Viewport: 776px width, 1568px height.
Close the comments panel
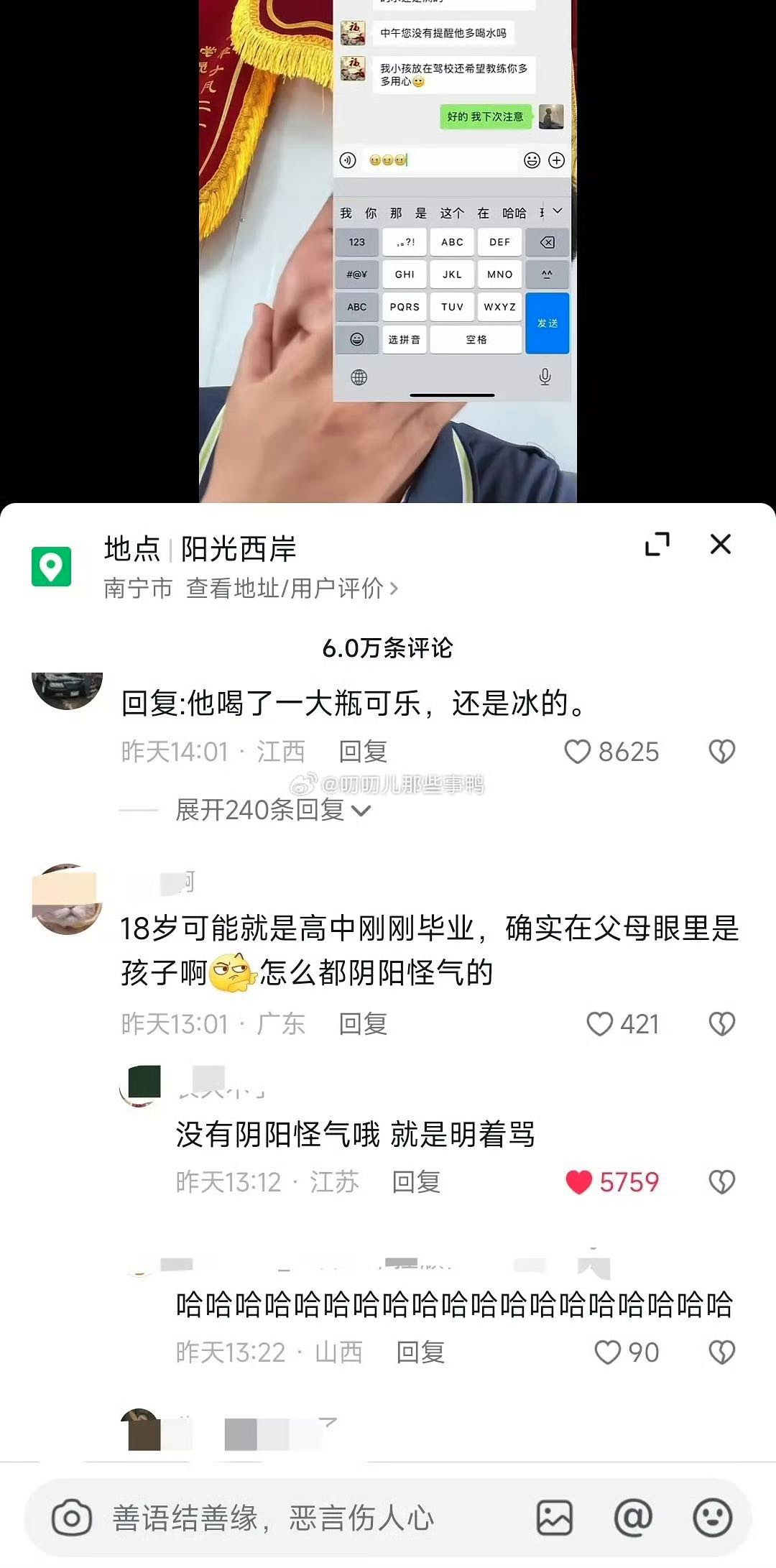[720, 545]
